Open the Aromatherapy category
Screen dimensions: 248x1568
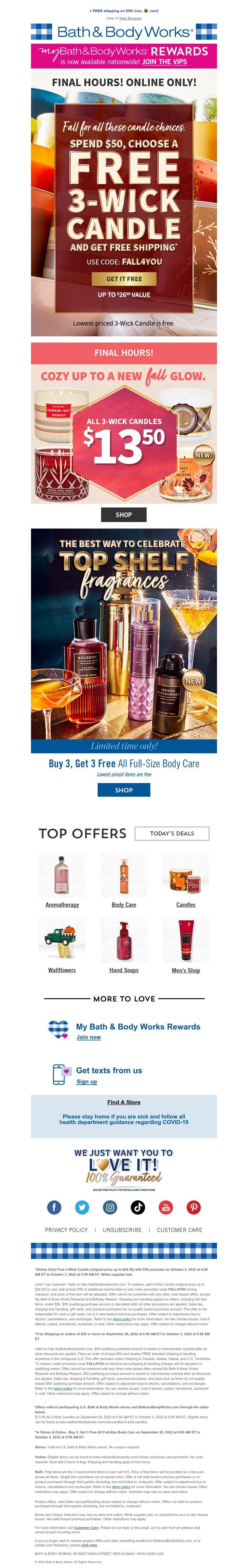[x=62, y=905]
